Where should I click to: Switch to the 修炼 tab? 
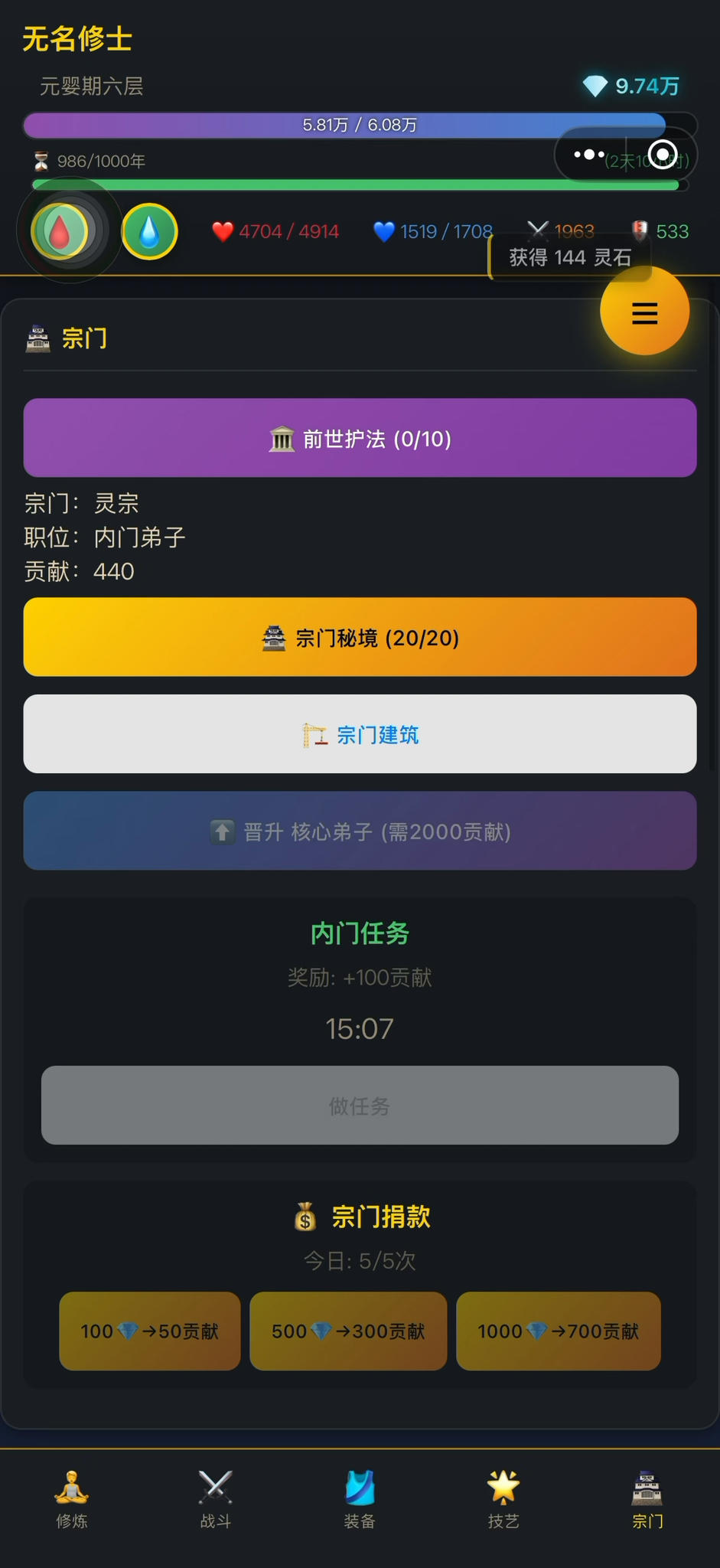72,1499
